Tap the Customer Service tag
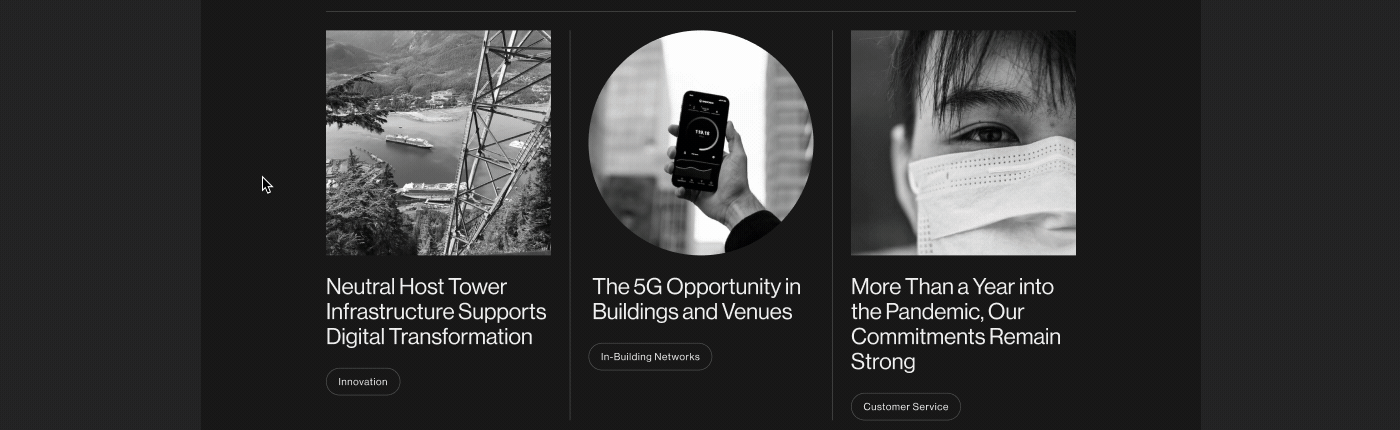The image size is (1400, 430). [x=906, y=407]
